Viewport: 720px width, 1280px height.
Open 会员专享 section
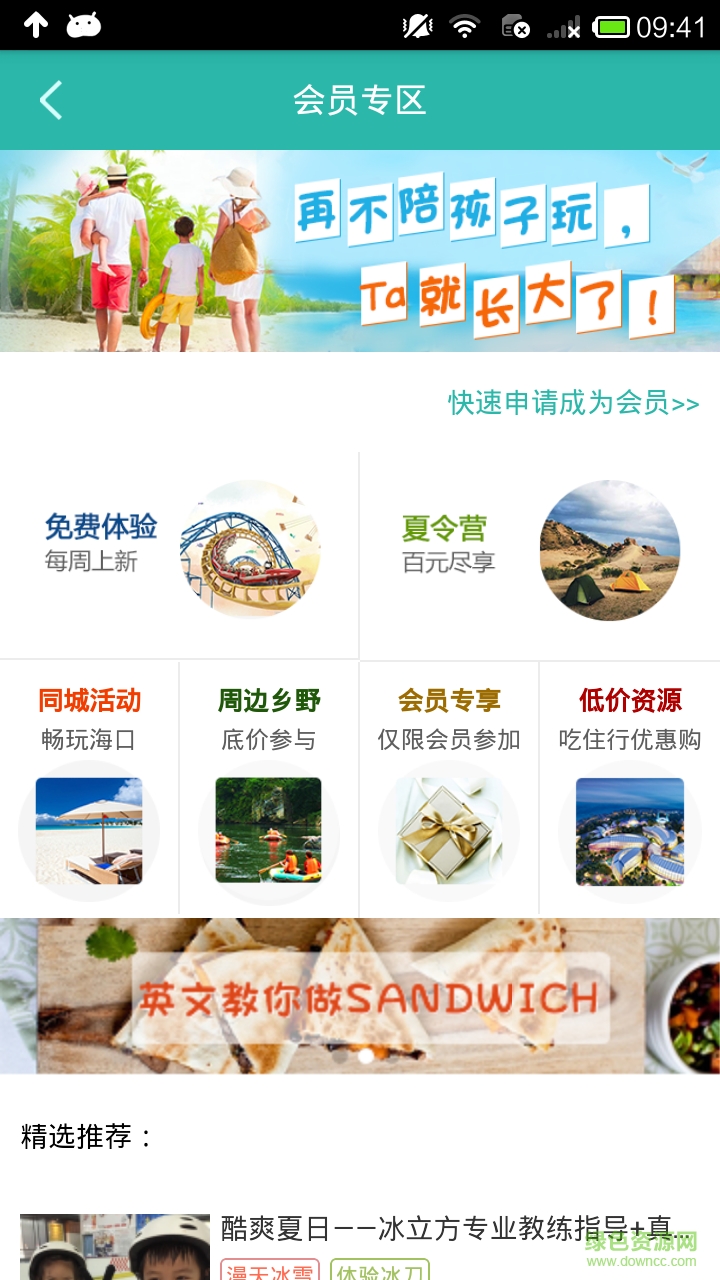point(449,787)
